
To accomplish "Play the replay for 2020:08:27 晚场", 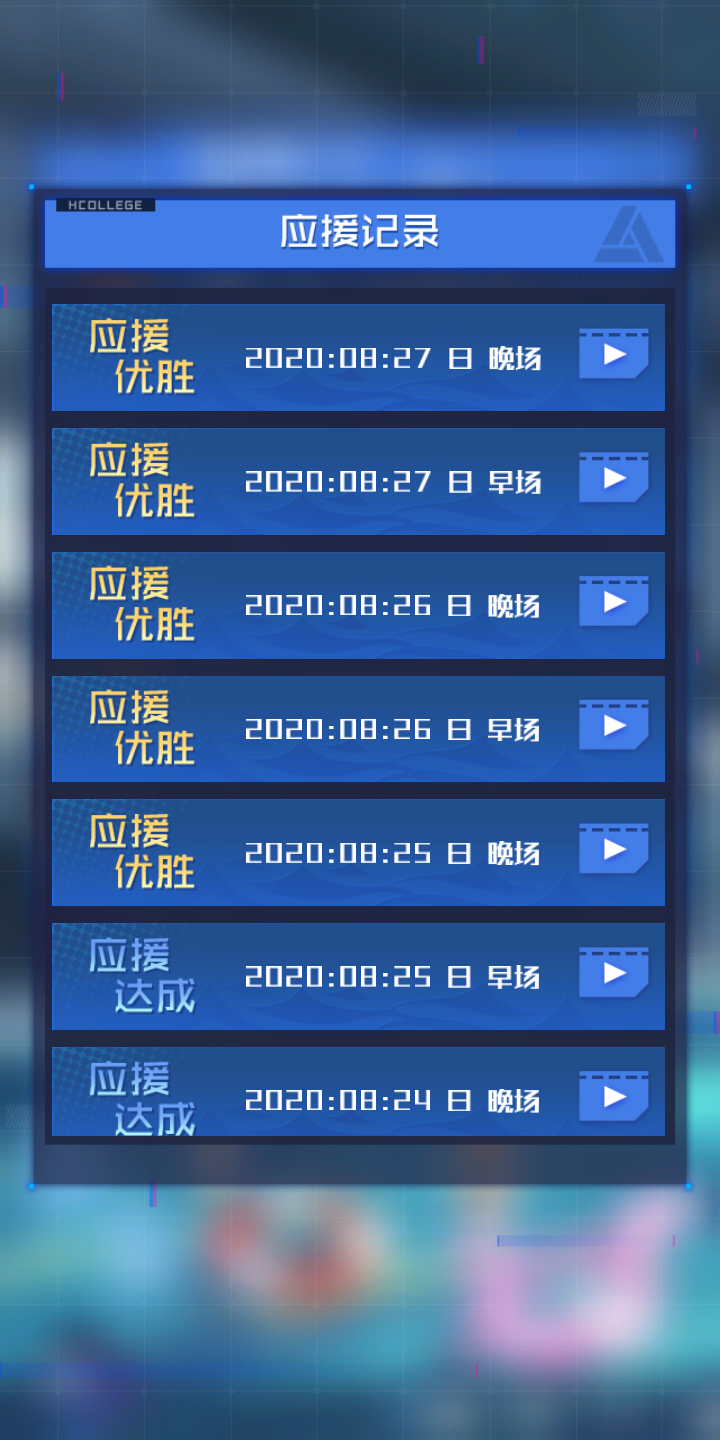I will 613,357.
